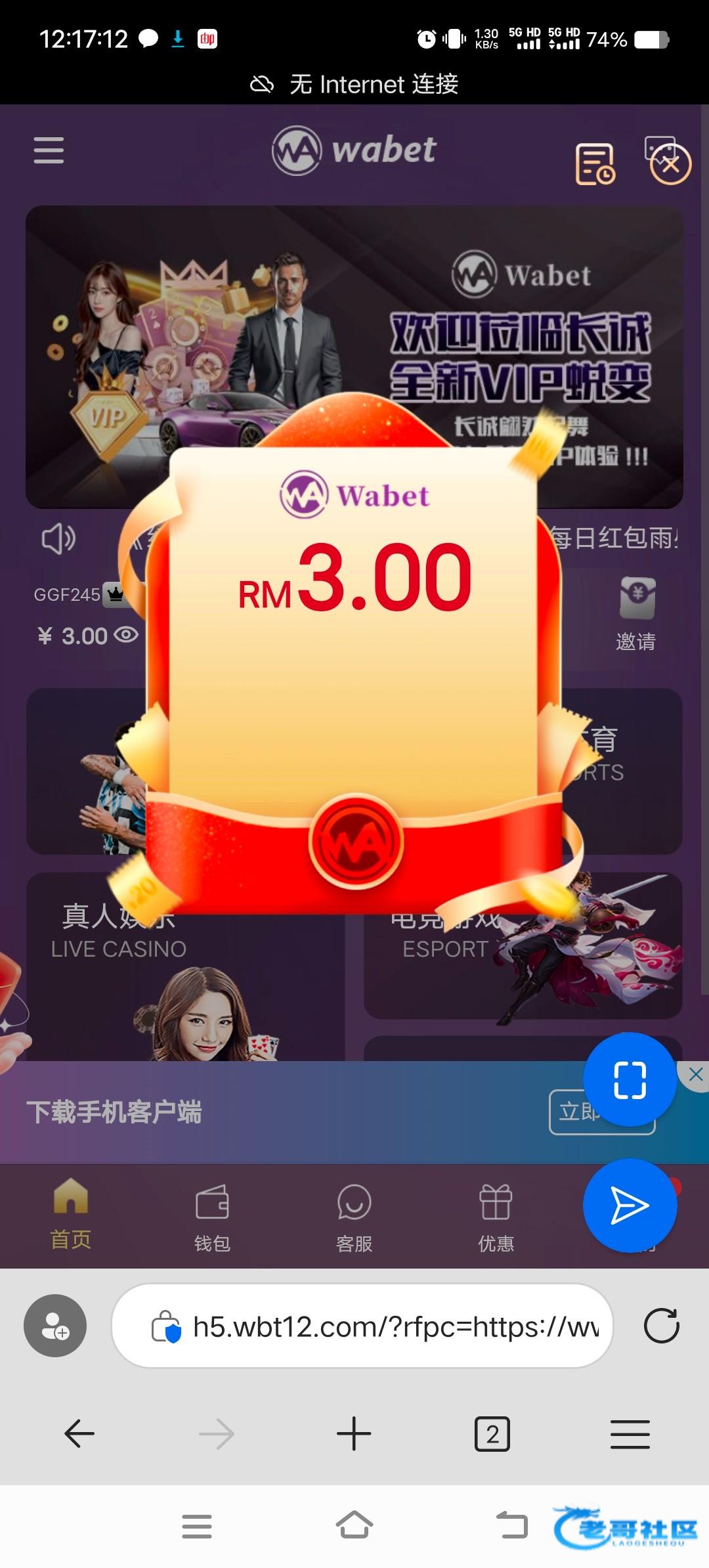
Task: Switch to the 首页 home tab
Action: click(71, 1215)
